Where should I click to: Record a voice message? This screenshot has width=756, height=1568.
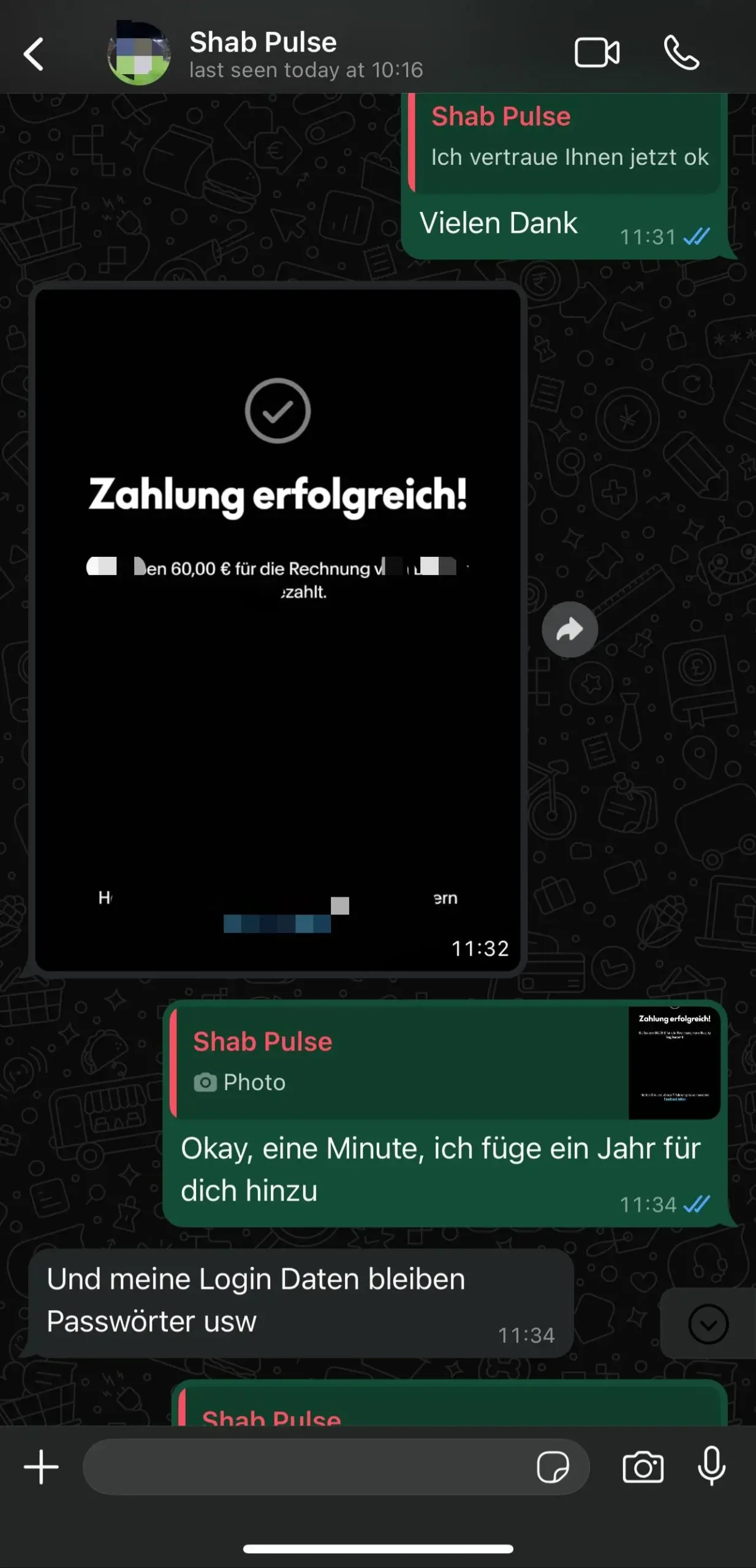tap(712, 1467)
